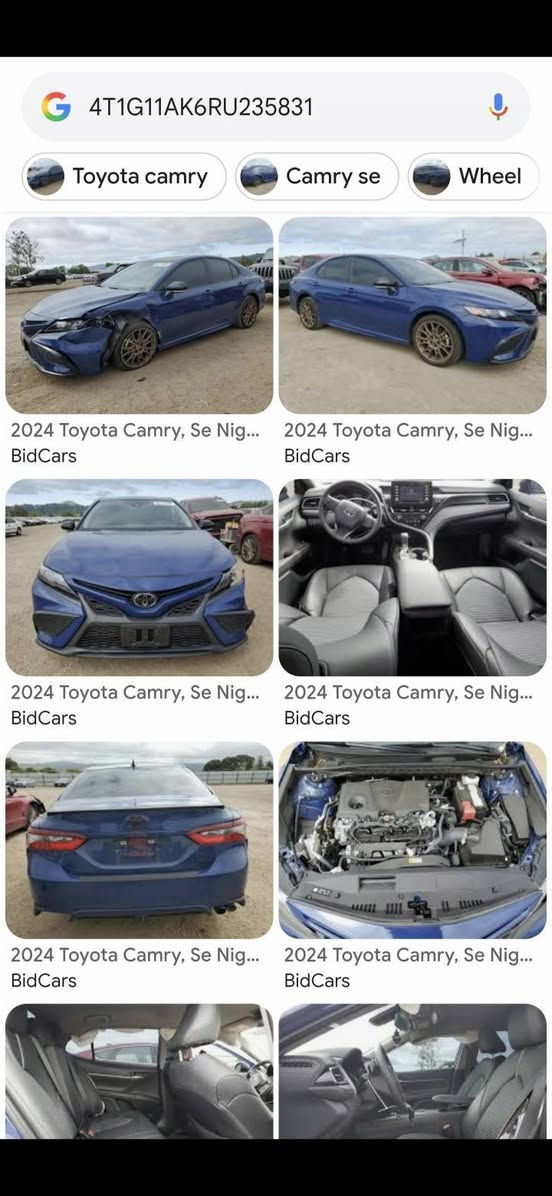
Task: Open the front seats interior image
Action: point(412,577)
